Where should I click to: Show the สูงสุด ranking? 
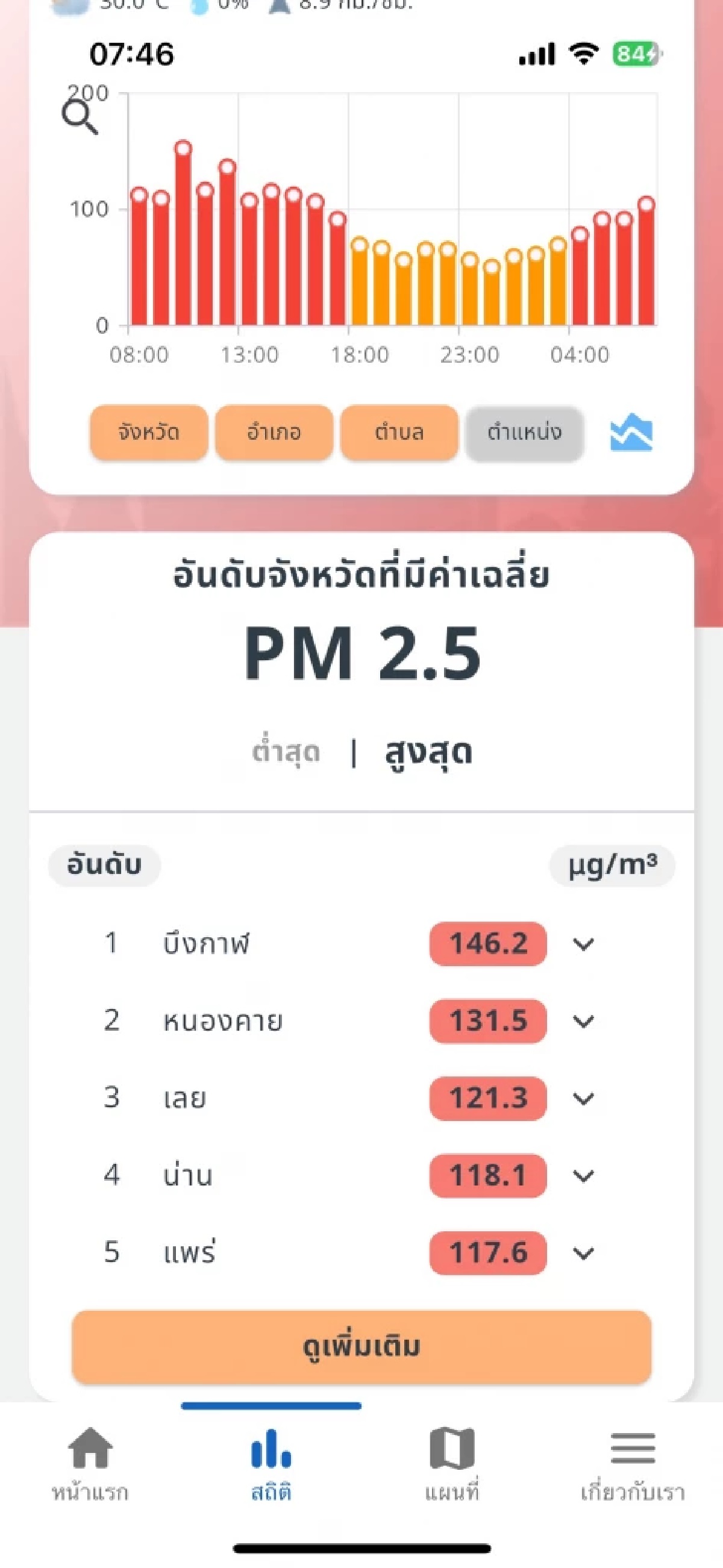pos(429,752)
